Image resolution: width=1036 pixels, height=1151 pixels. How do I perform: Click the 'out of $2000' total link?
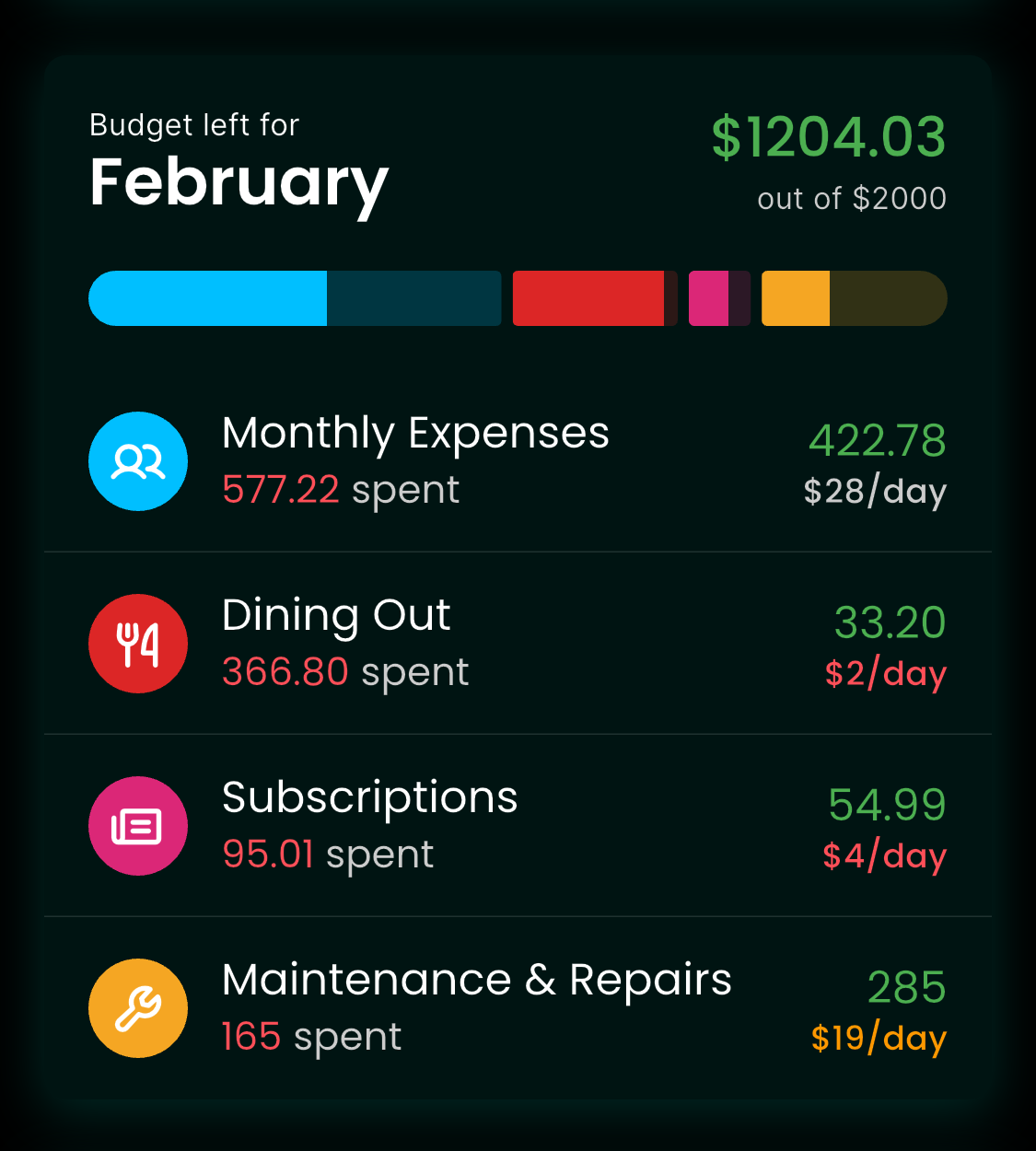tap(851, 197)
